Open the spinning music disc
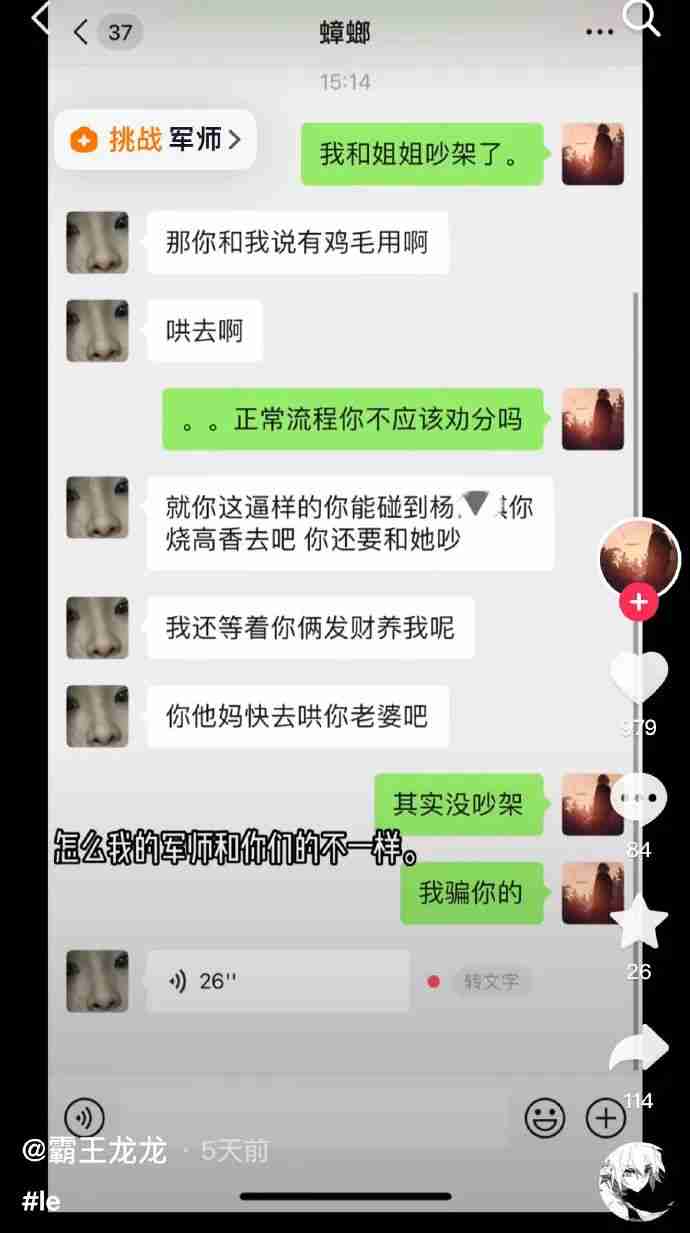690x1233 pixels. point(635,1180)
